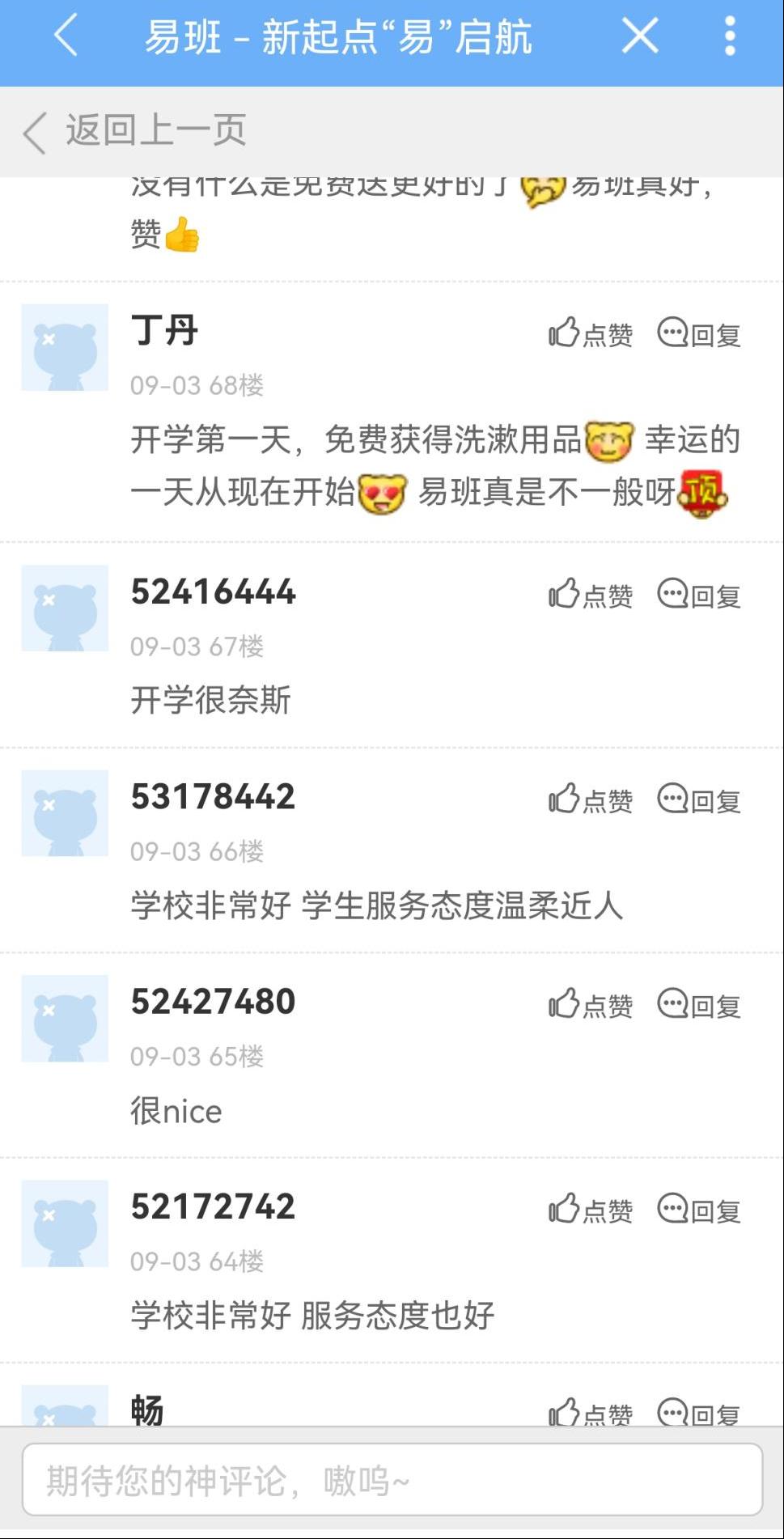Like the comment by 52427480
This screenshot has width=784, height=1539.
[591, 1004]
